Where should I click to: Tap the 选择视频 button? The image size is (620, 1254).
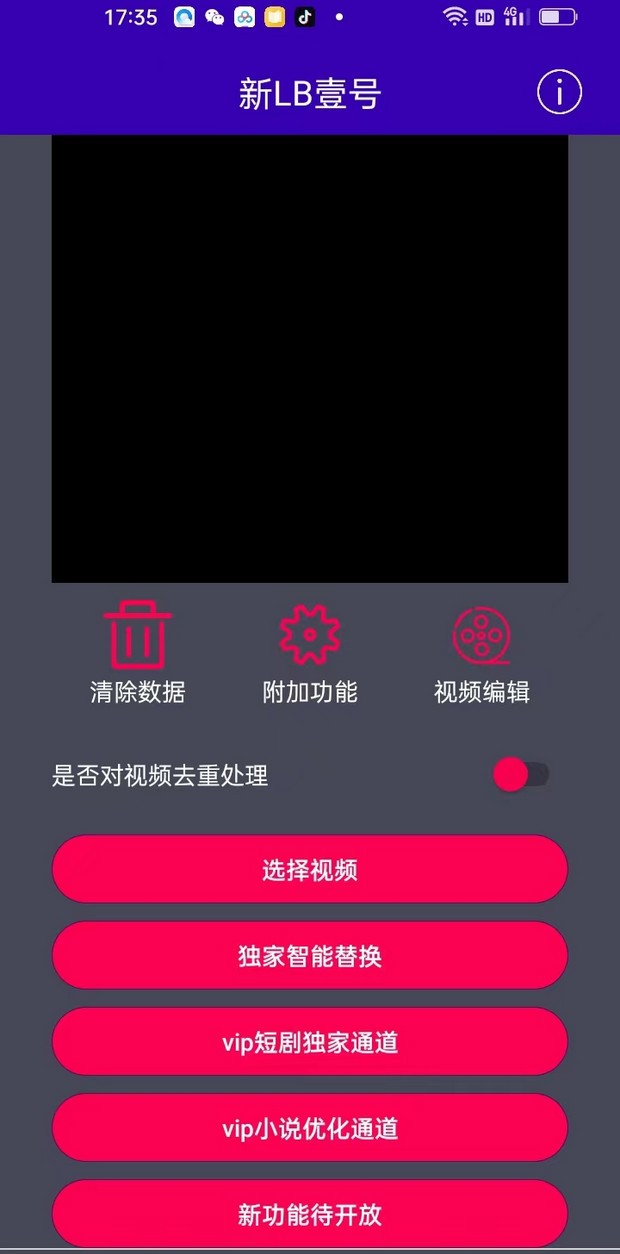click(309, 869)
